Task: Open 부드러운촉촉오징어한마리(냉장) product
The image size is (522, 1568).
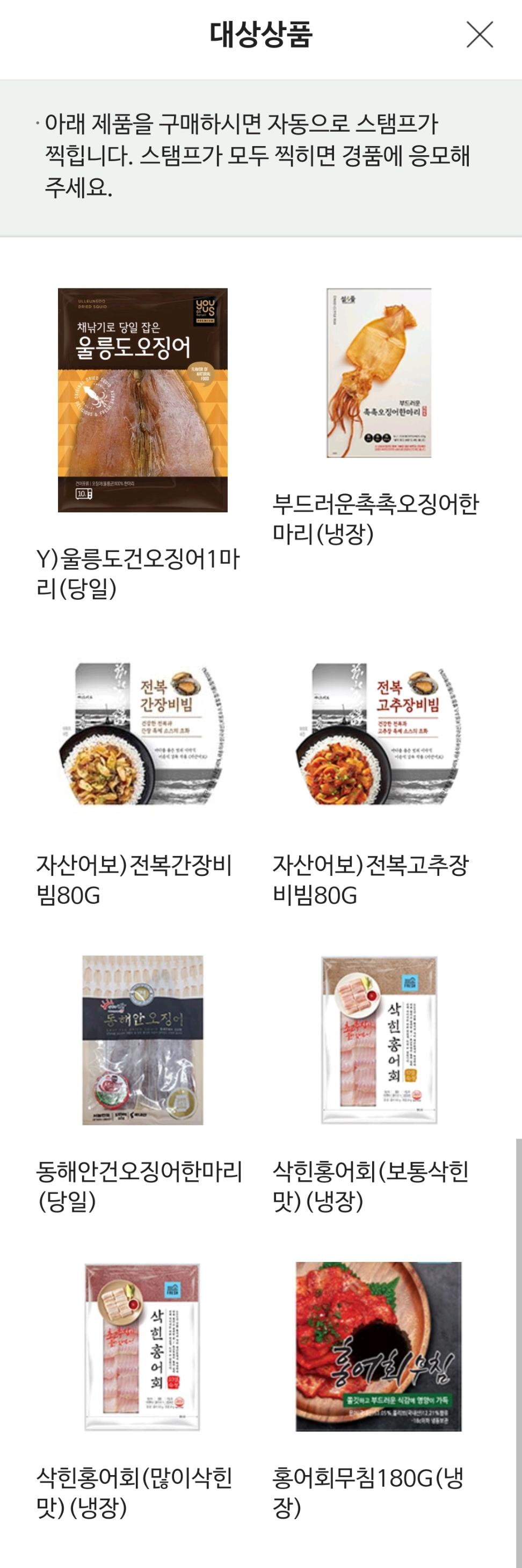Action: click(x=378, y=373)
